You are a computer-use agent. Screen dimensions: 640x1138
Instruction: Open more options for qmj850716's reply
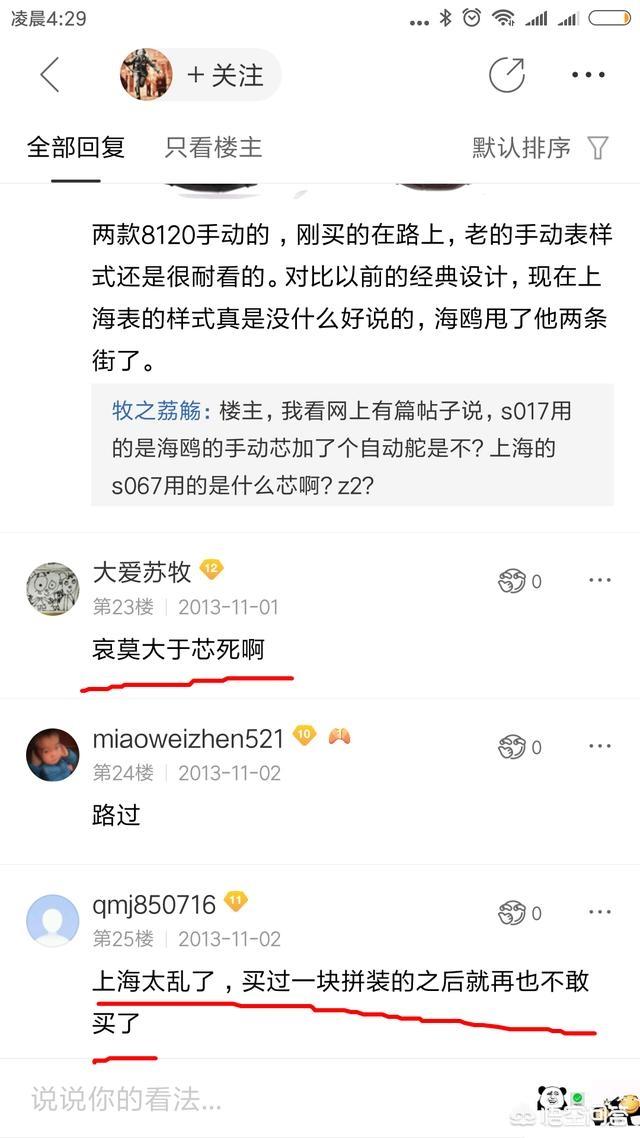599,913
